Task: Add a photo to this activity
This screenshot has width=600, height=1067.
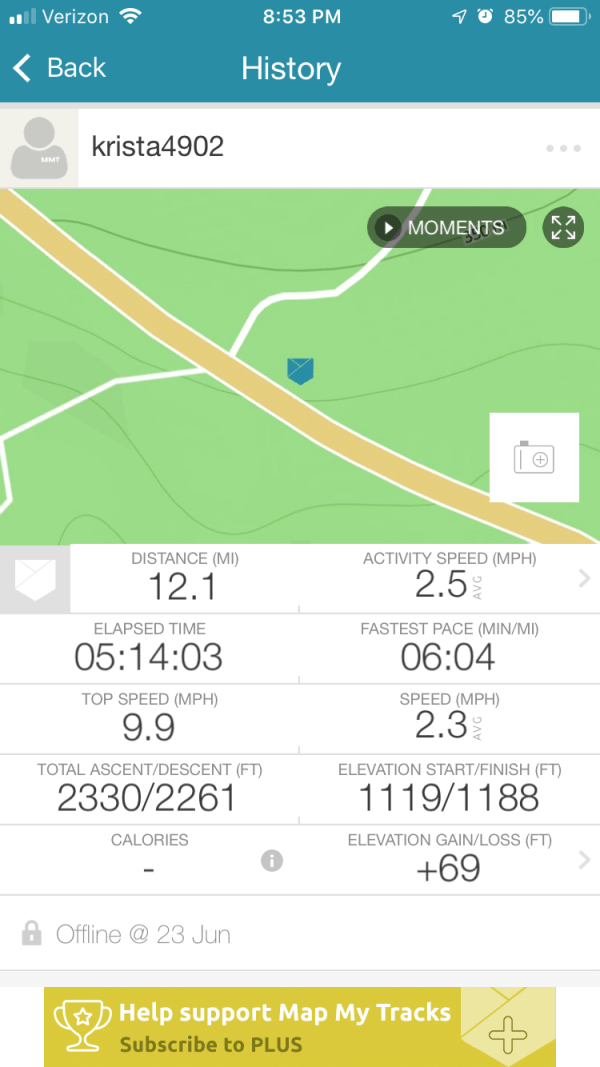Action: [534, 458]
